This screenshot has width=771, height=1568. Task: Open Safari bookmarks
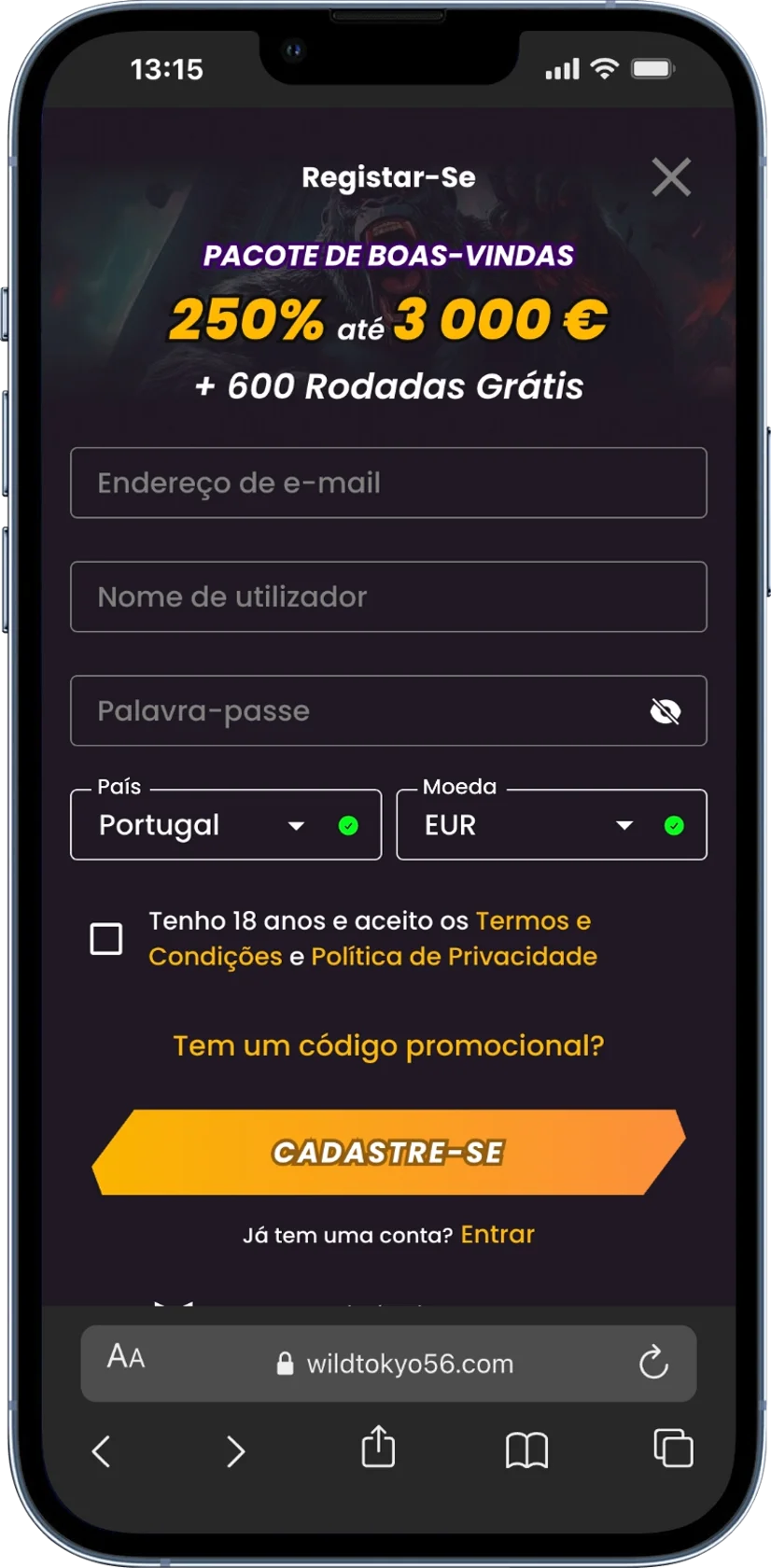526,1450
